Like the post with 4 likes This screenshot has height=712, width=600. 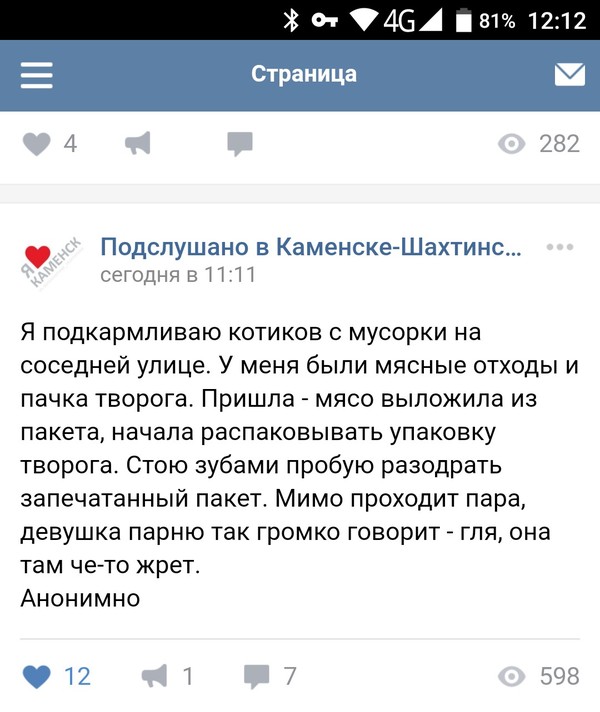[37, 144]
